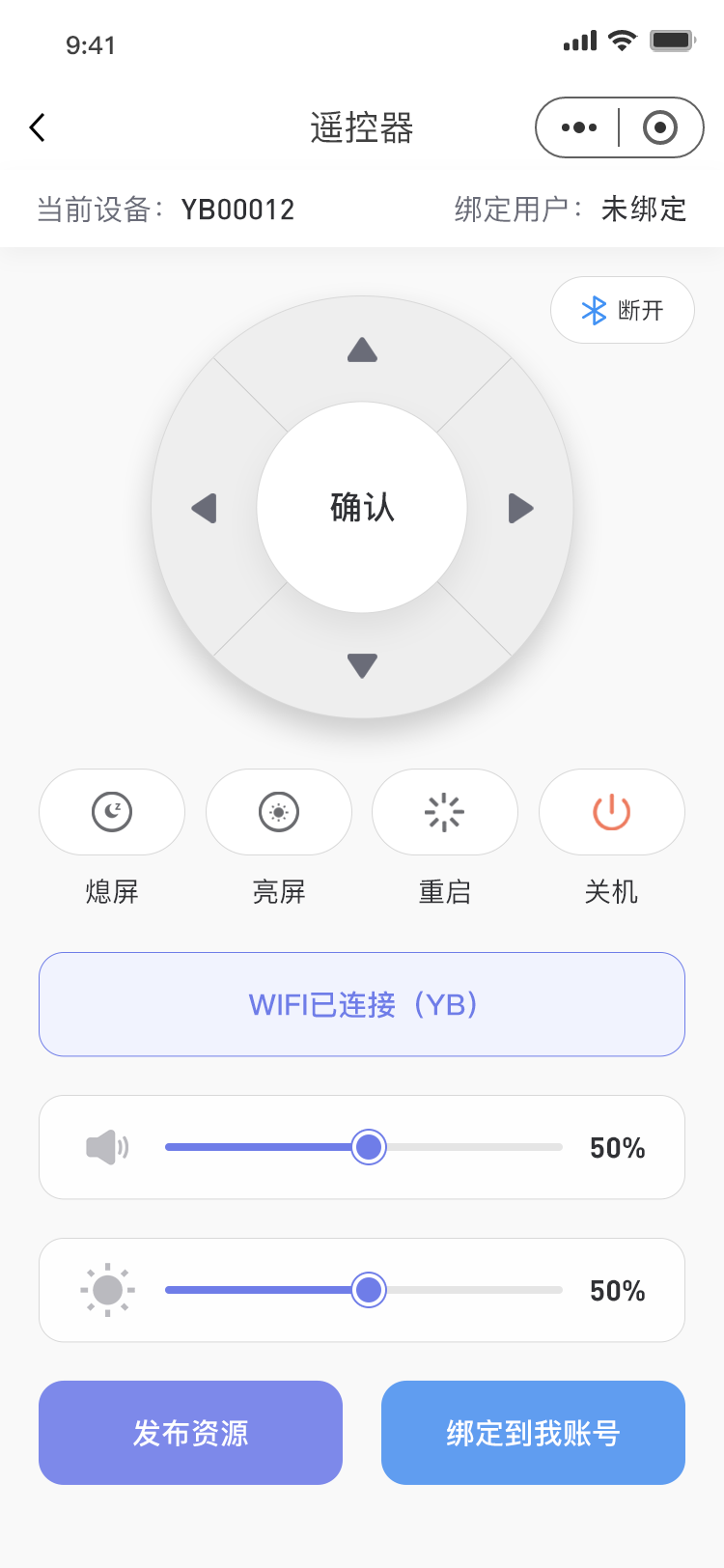
Task: Disconnect Bluetooth with the 断开 button
Action: (623, 310)
